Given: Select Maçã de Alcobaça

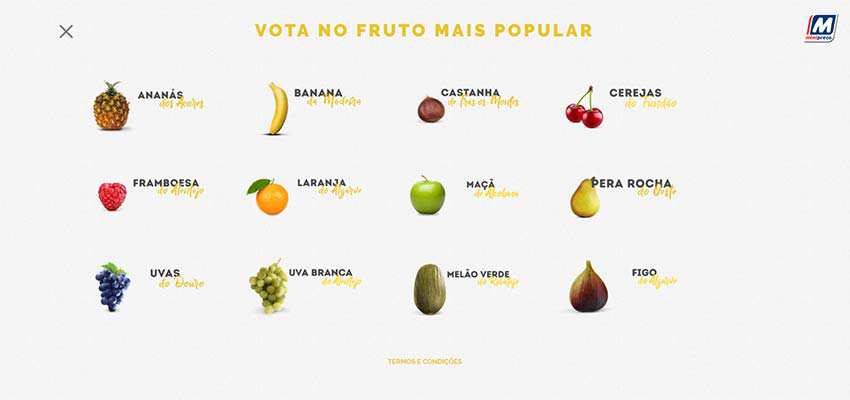Looking at the screenshot, I should [428, 195].
